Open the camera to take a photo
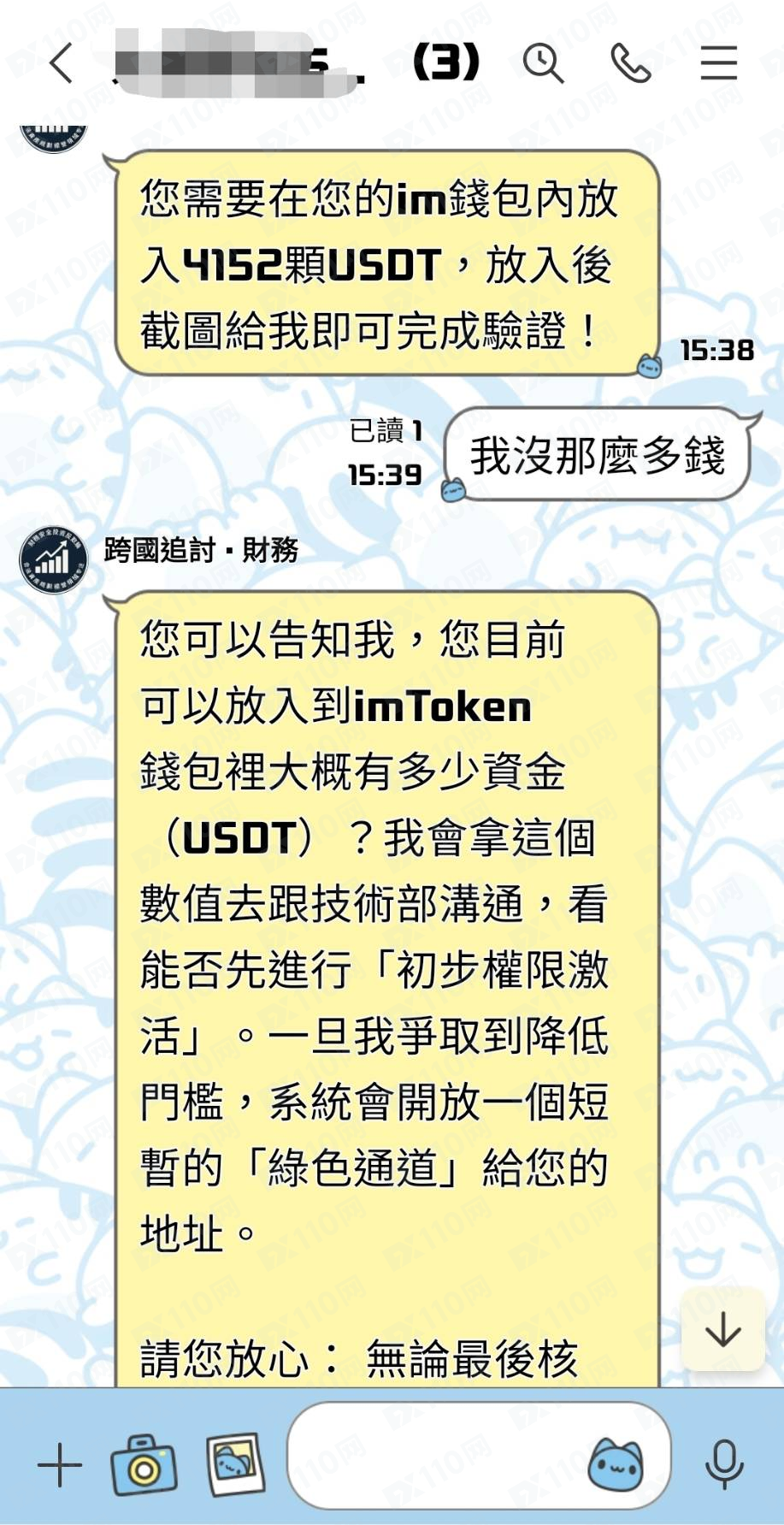This screenshot has height=1525, width=784. click(x=144, y=1466)
